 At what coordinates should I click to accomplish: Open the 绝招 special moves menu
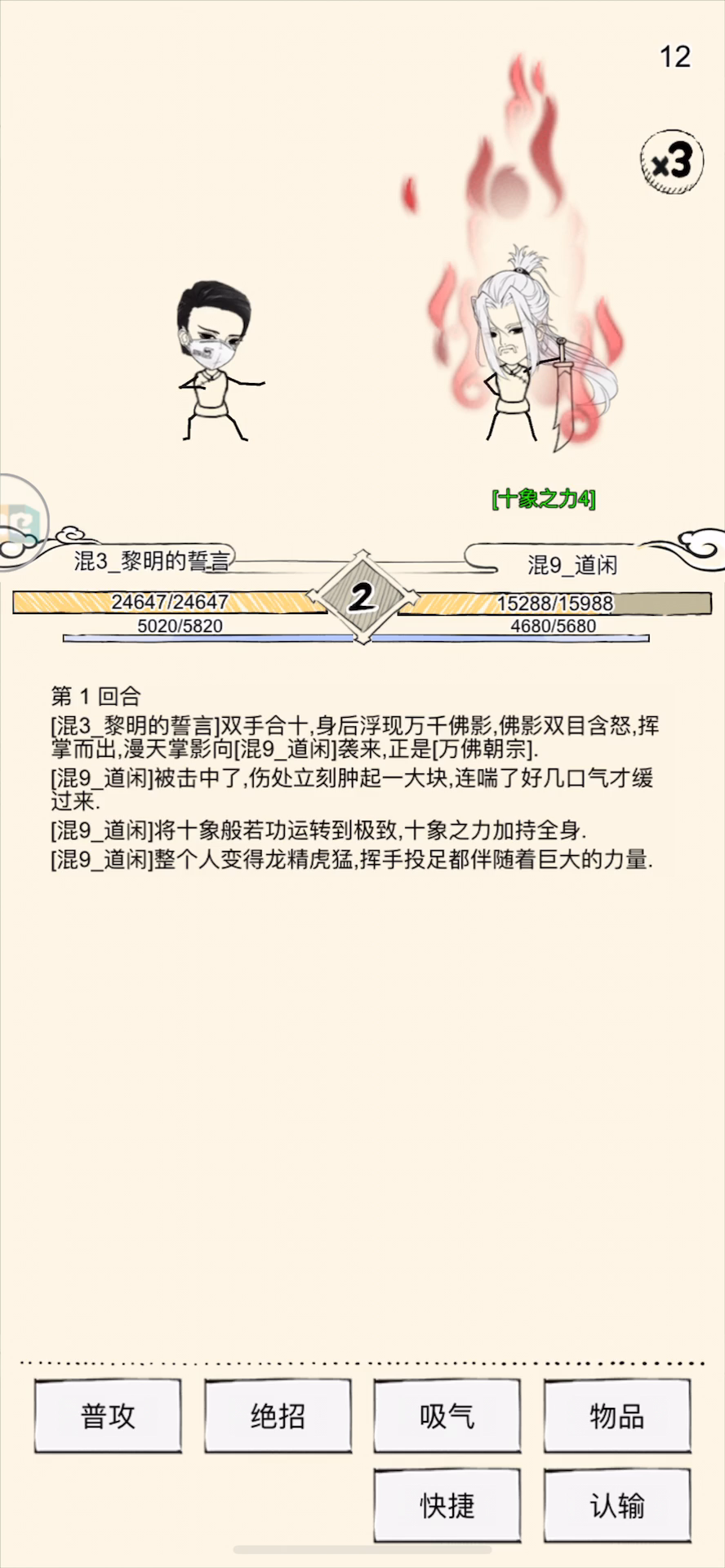[278, 1415]
